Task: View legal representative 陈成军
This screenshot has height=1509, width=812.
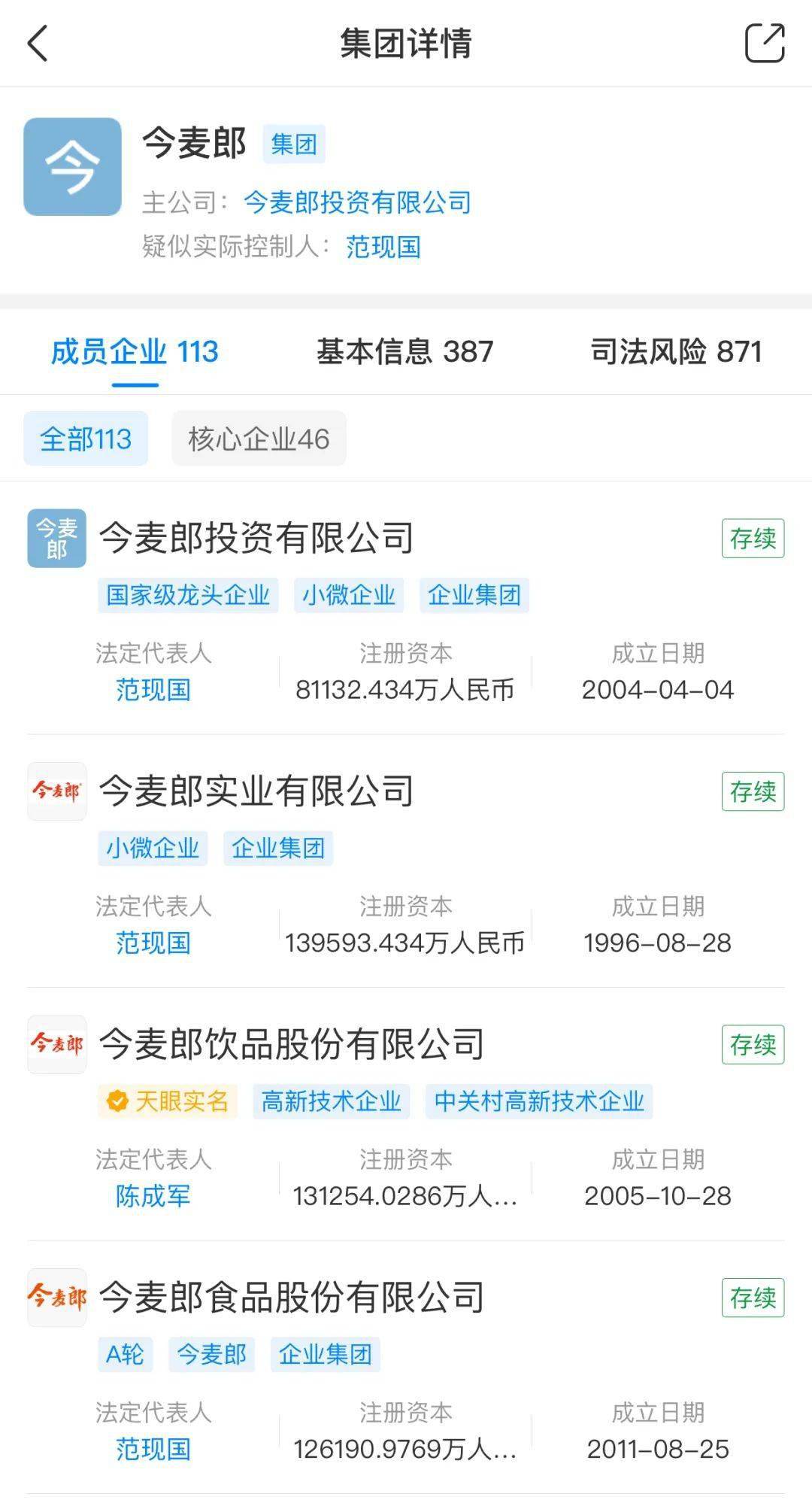Action: coord(153,1196)
